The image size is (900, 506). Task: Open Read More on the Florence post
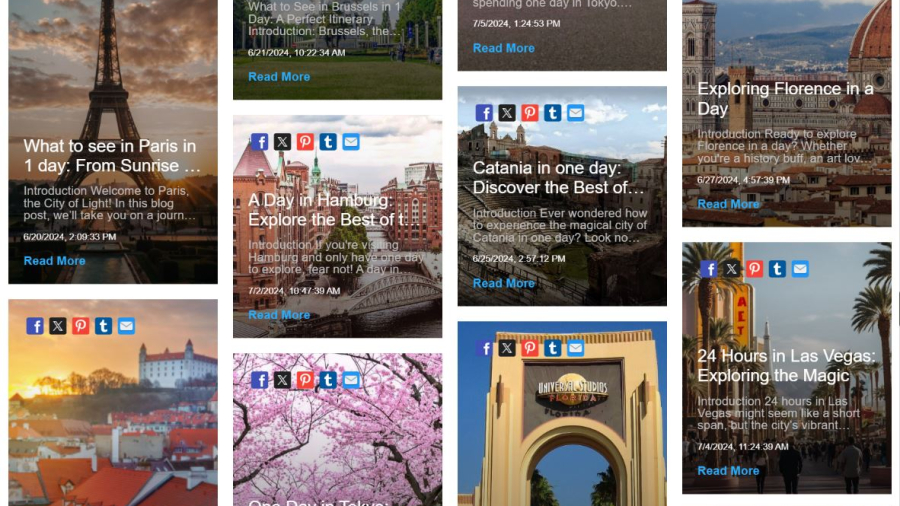728,204
